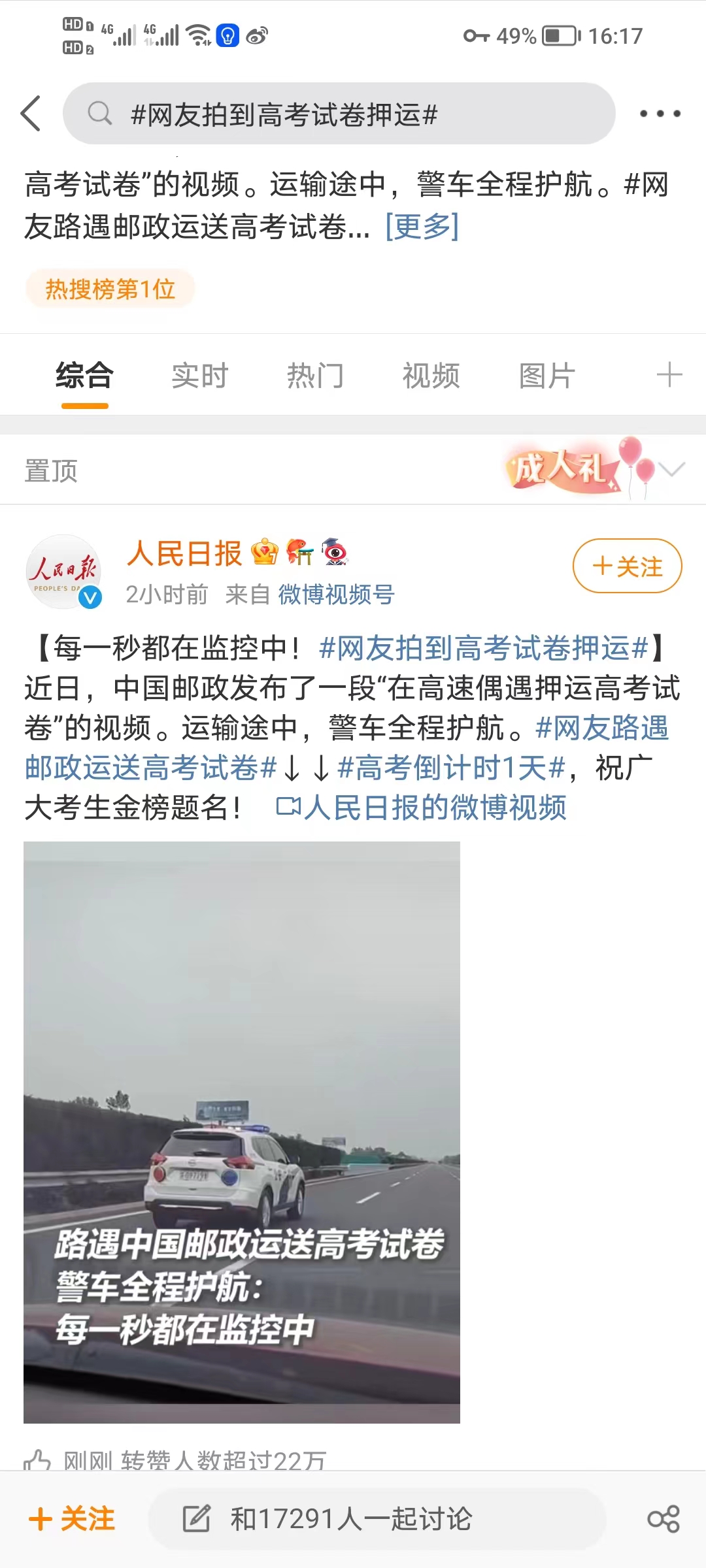The image size is (706, 1568).
Task: Open the 微博视频号 source link
Action: coord(336,595)
